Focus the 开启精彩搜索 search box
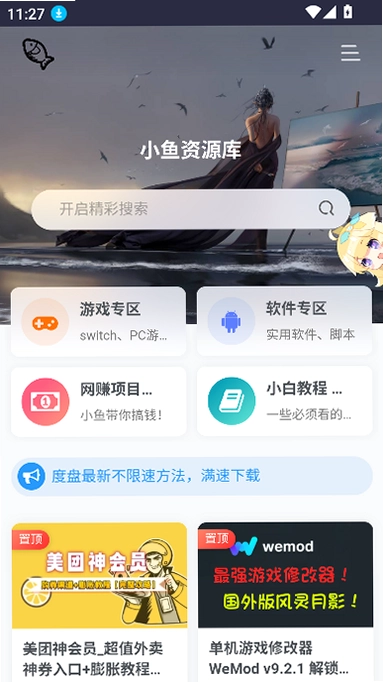The height and width of the screenshot is (682, 383). click(190, 209)
